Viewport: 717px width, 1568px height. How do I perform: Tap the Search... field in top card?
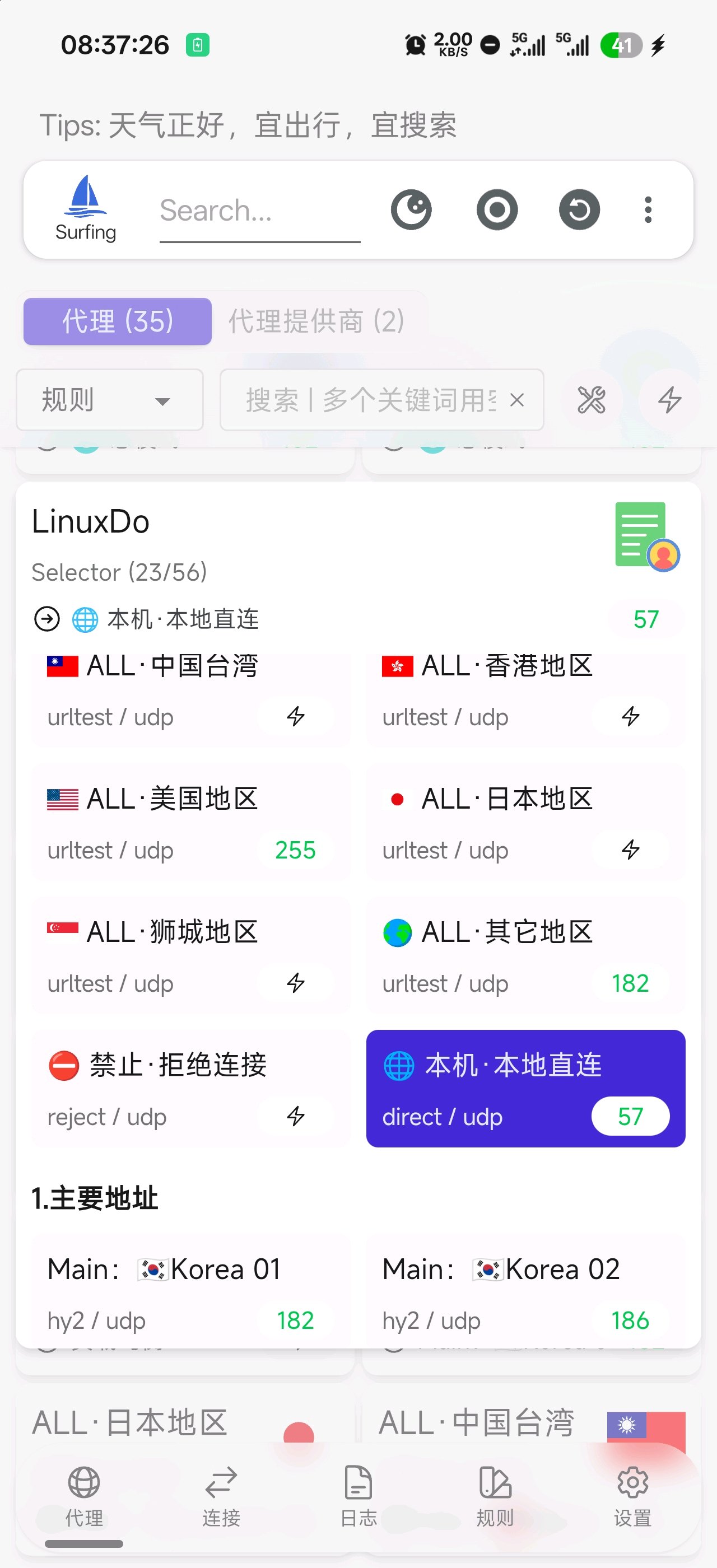[x=260, y=211]
